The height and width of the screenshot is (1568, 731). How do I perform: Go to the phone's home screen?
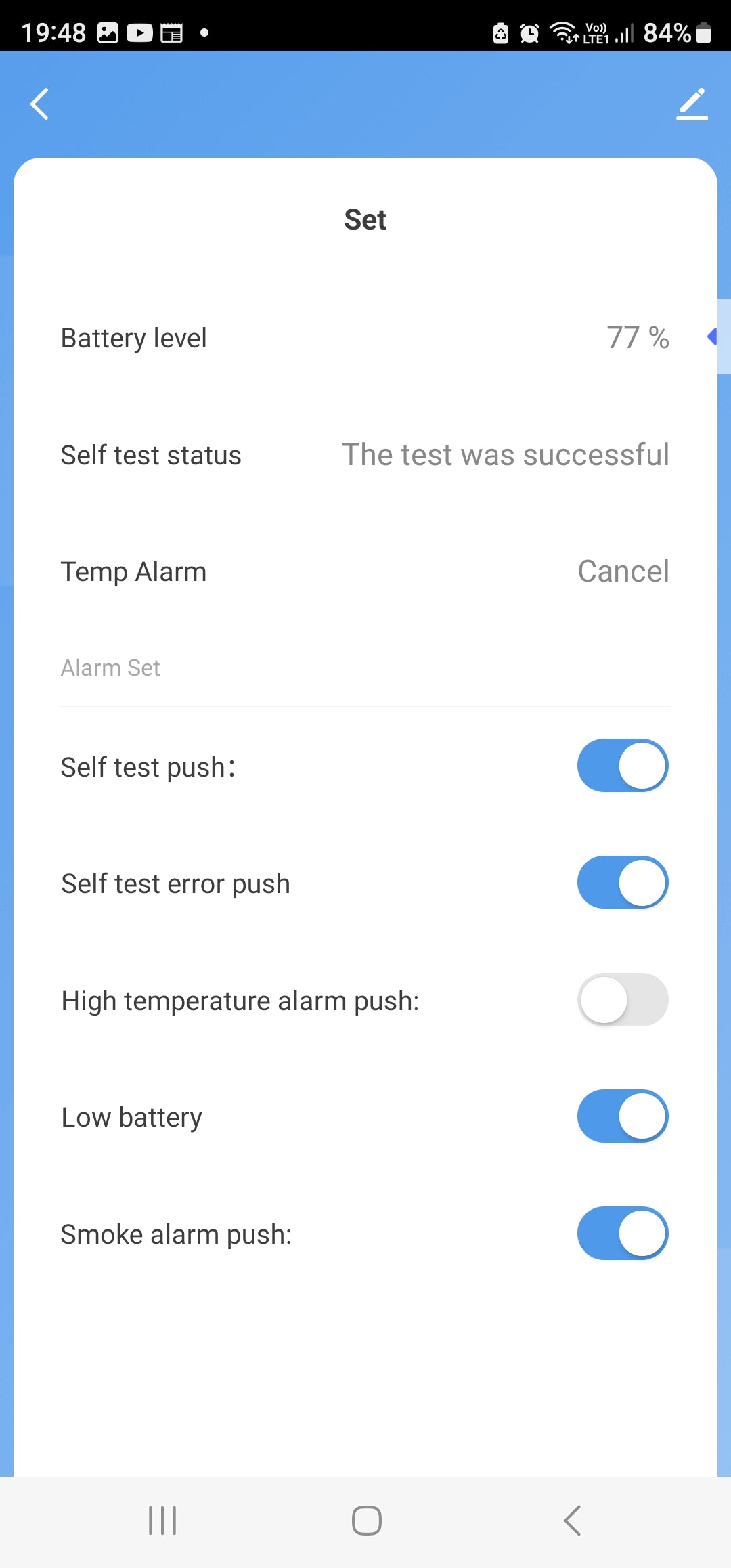[366, 1521]
